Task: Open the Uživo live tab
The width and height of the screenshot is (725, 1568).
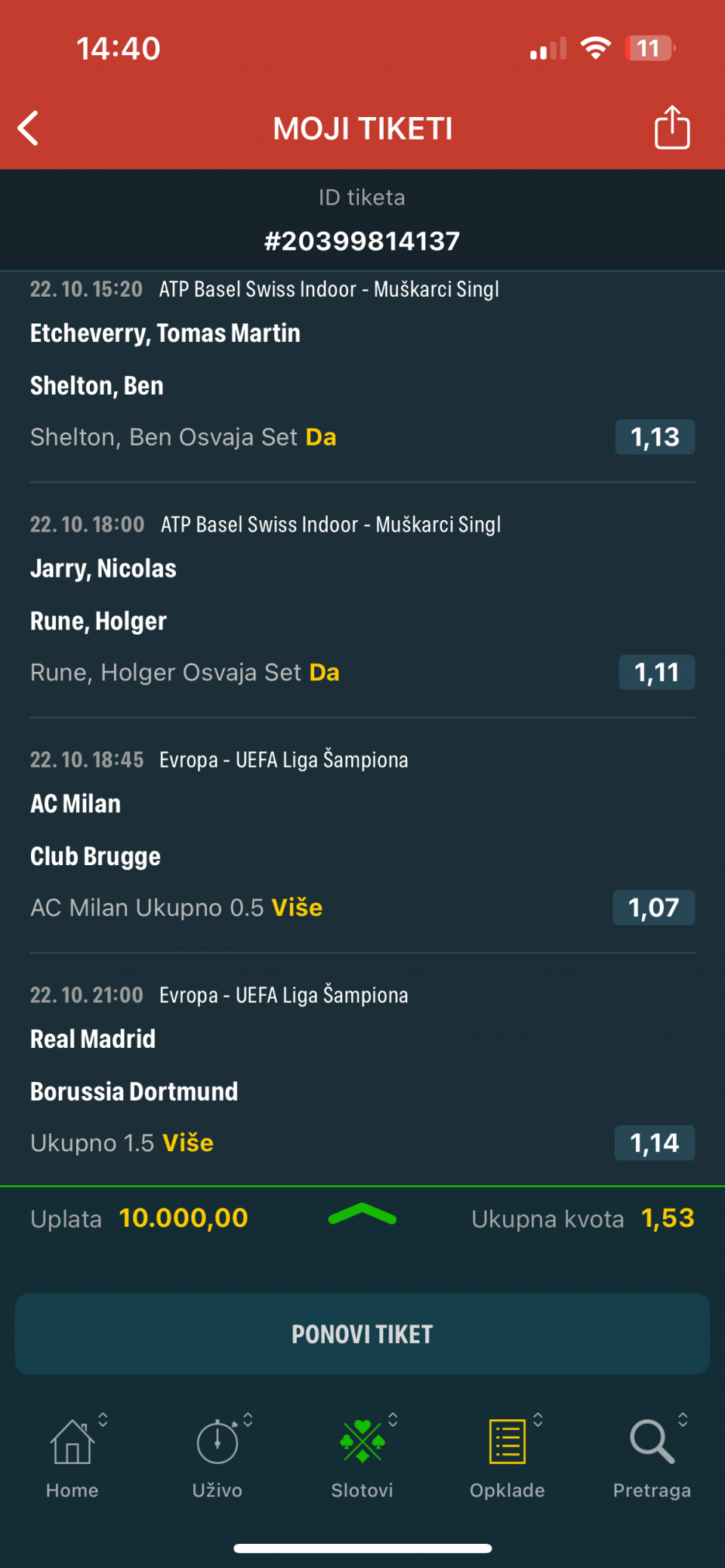Action: 217,1457
